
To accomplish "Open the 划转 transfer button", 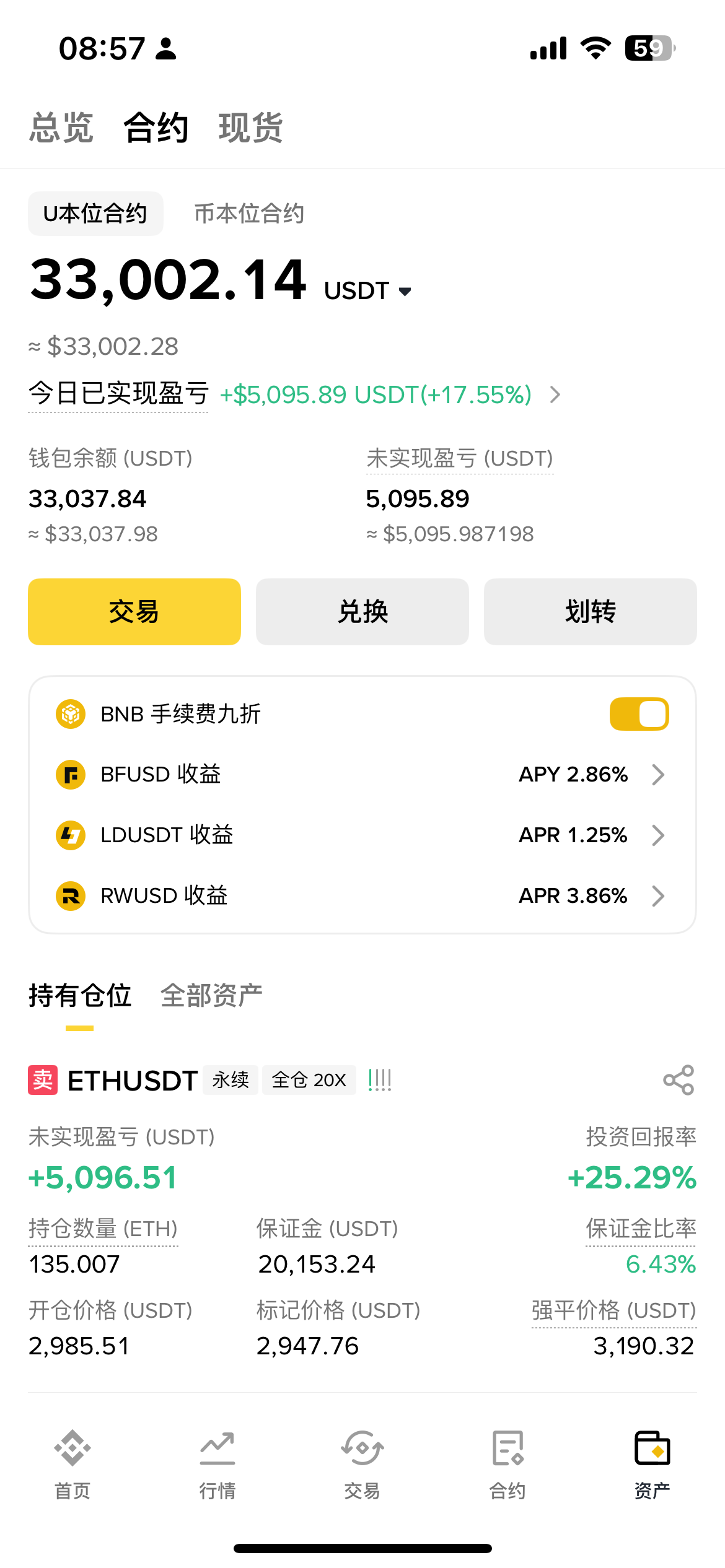I will coord(590,612).
